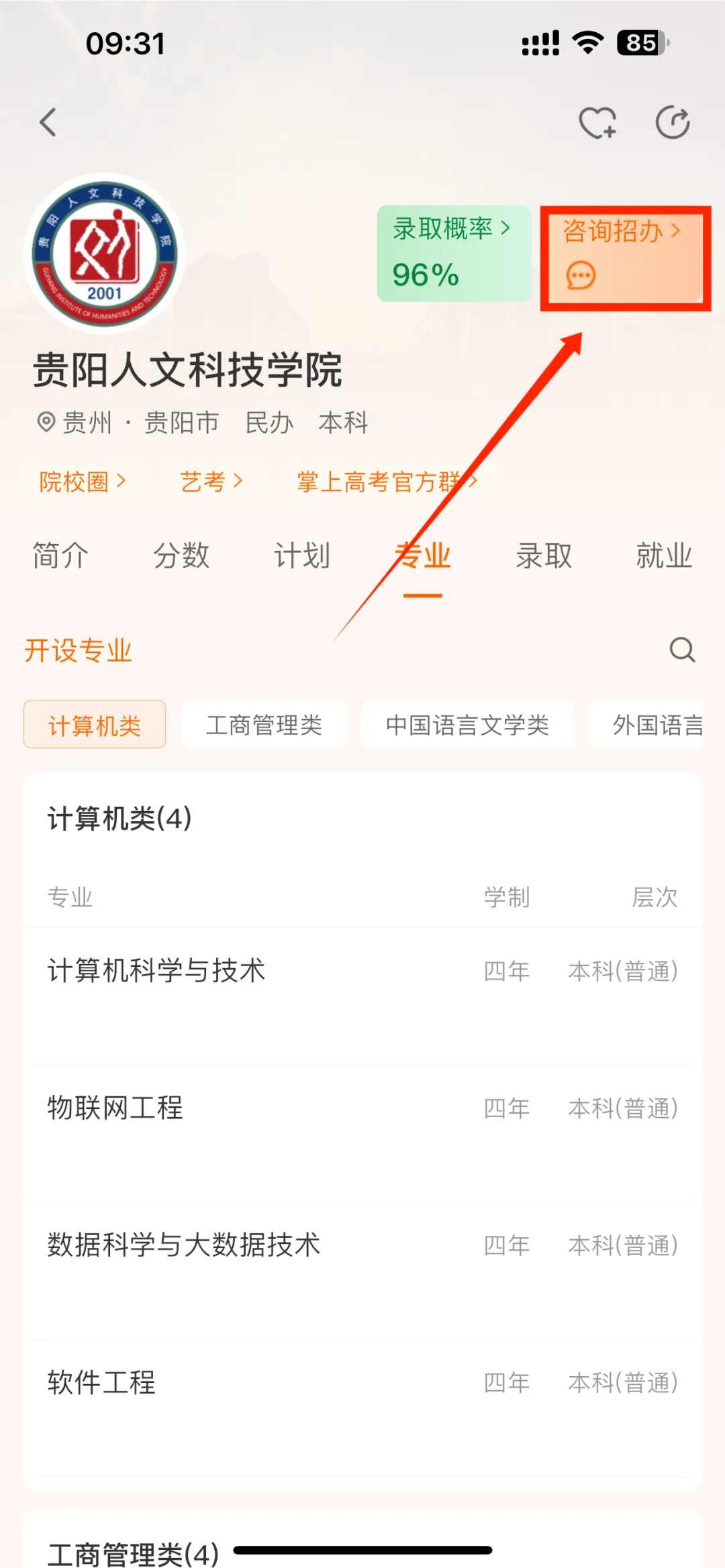
Task: Open the chat bubble under 咨询招办
Action: (x=581, y=276)
